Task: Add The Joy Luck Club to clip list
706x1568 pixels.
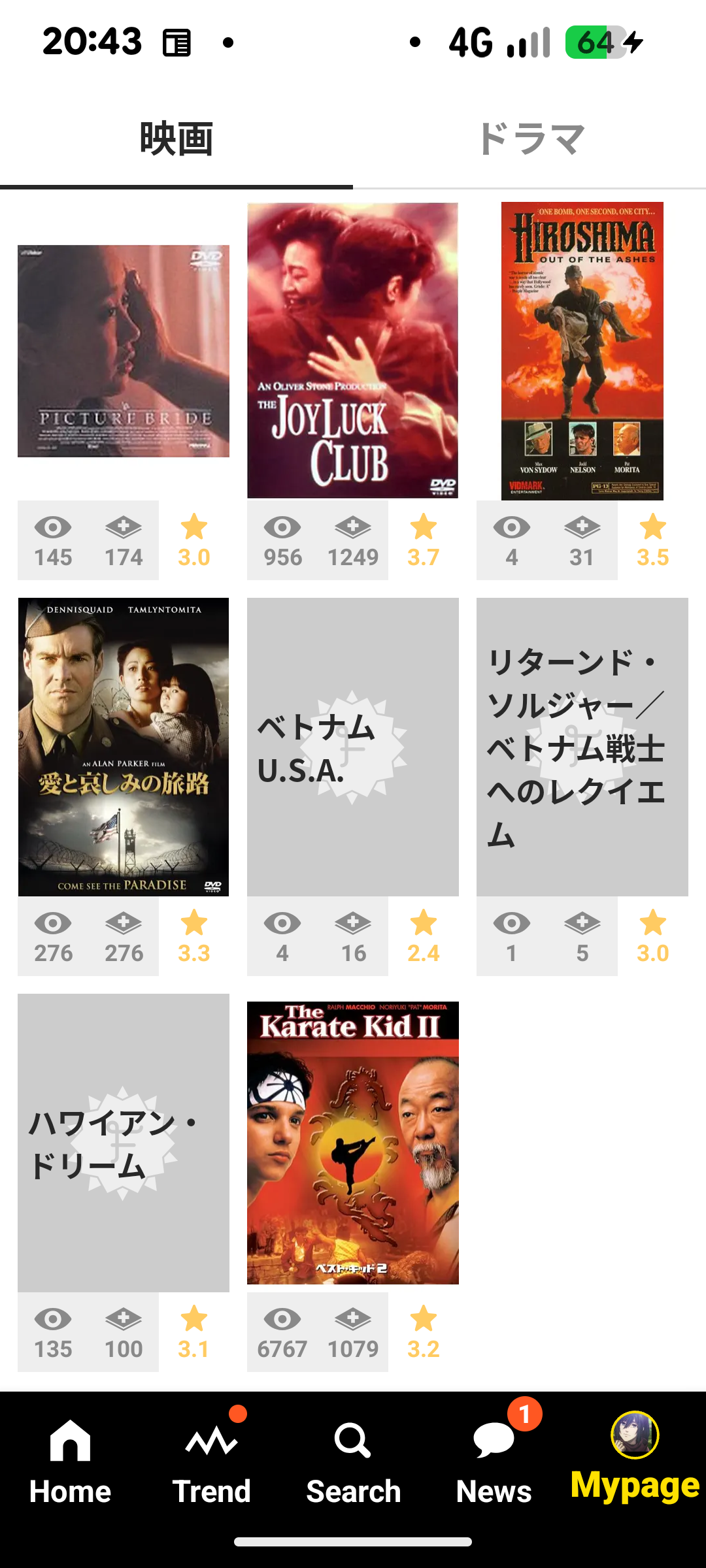Action: [353, 540]
